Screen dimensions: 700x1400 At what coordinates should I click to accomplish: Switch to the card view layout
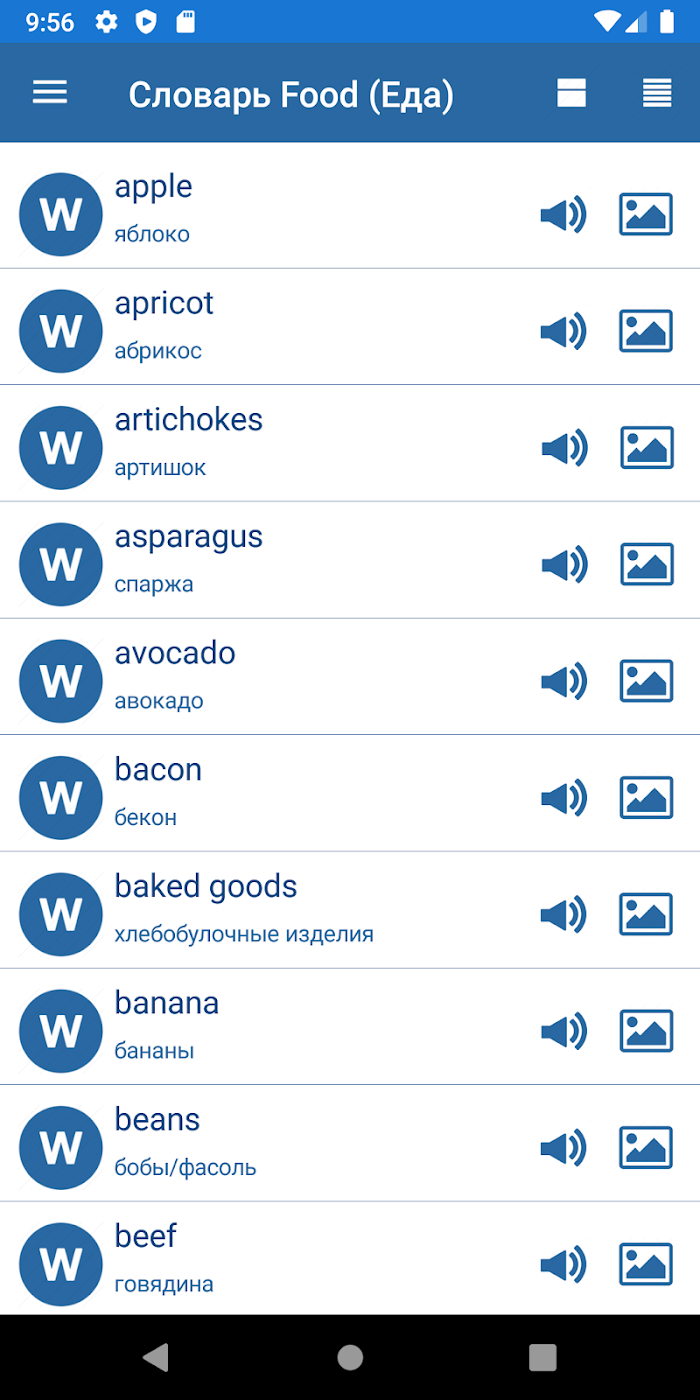[572, 93]
